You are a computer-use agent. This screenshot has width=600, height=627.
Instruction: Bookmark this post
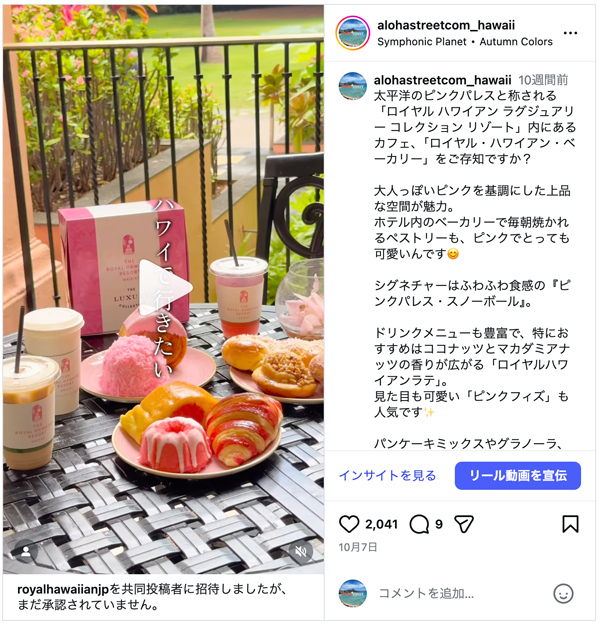[570, 524]
